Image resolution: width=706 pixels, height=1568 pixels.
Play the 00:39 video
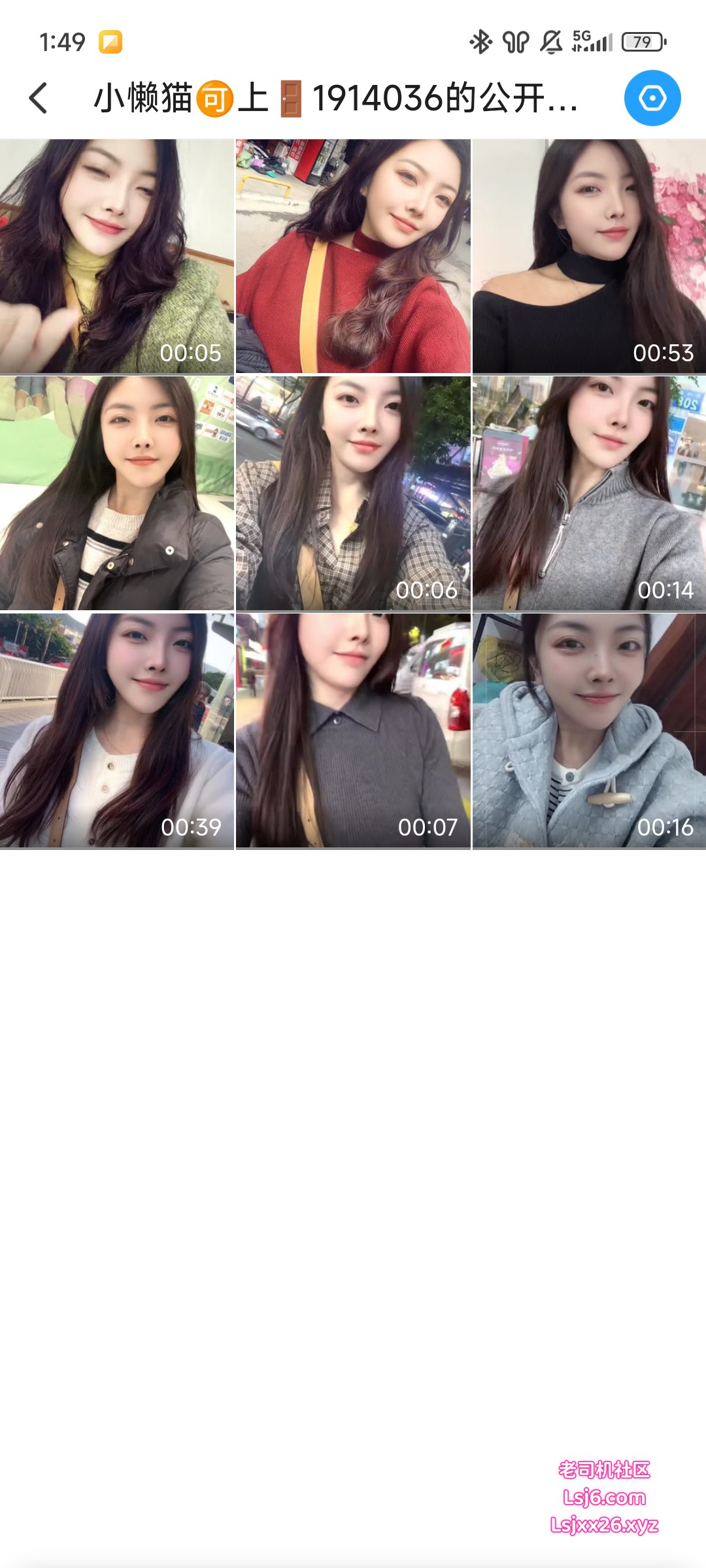click(x=117, y=730)
